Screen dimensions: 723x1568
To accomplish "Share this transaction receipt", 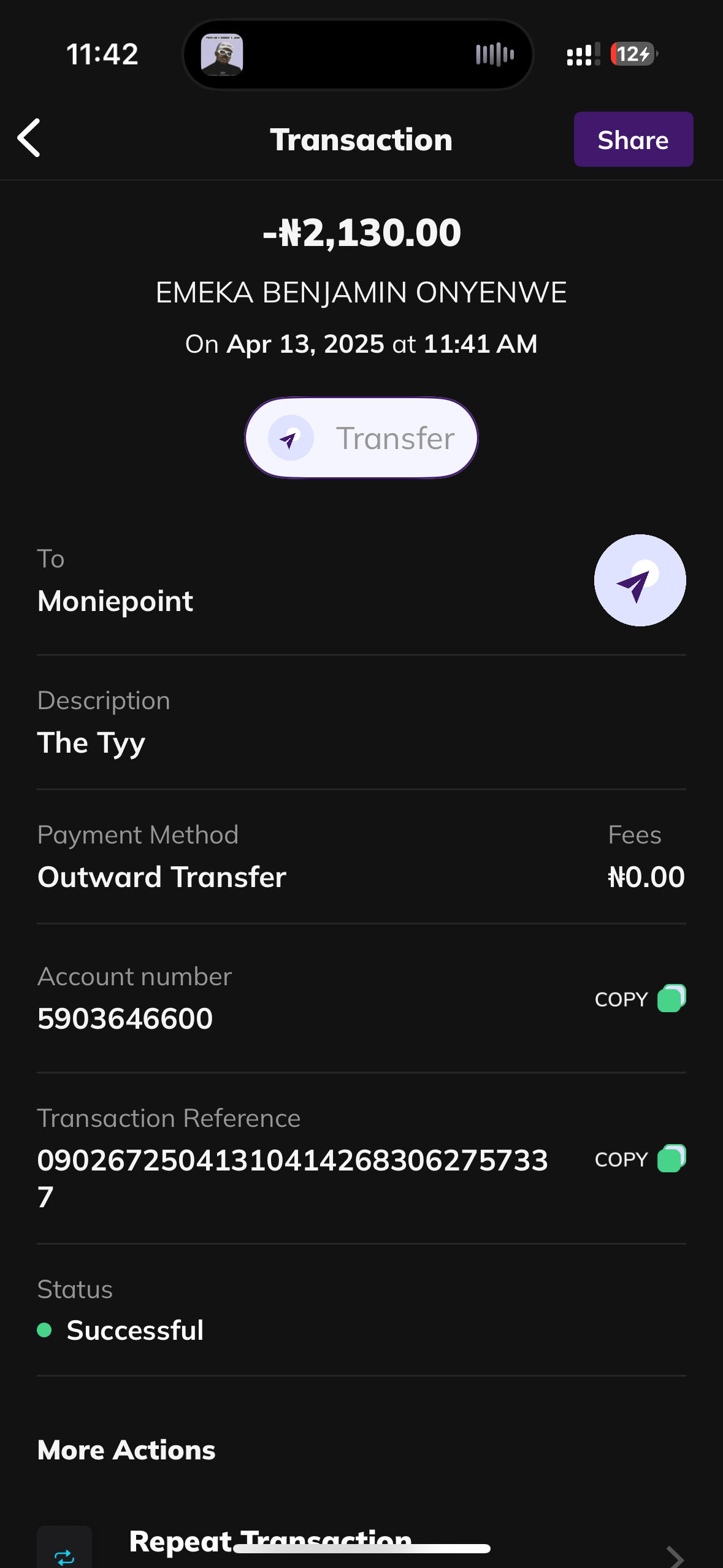I will point(633,140).
